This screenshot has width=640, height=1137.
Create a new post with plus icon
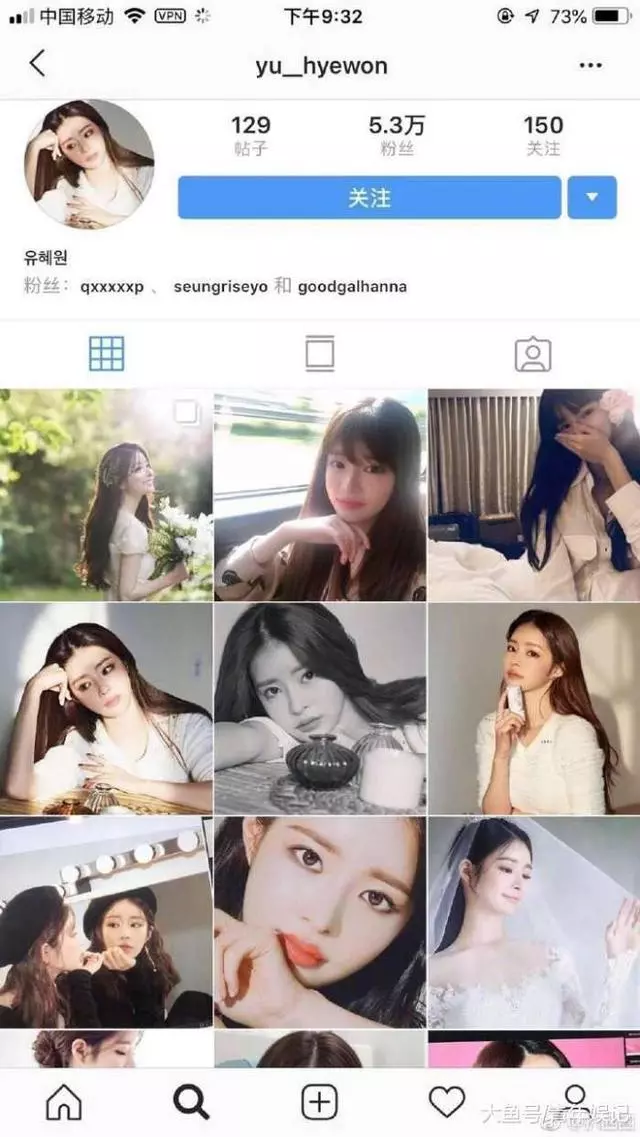click(x=319, y=1101)
